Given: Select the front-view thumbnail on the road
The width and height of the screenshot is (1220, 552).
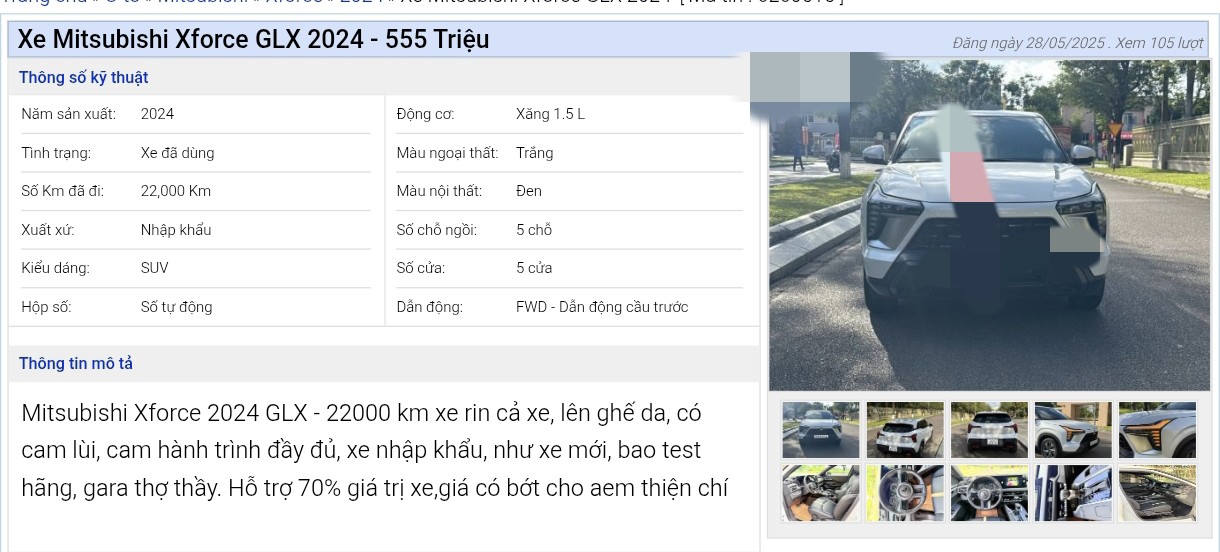Looking at the screenshot, I should tap(820, 430).
